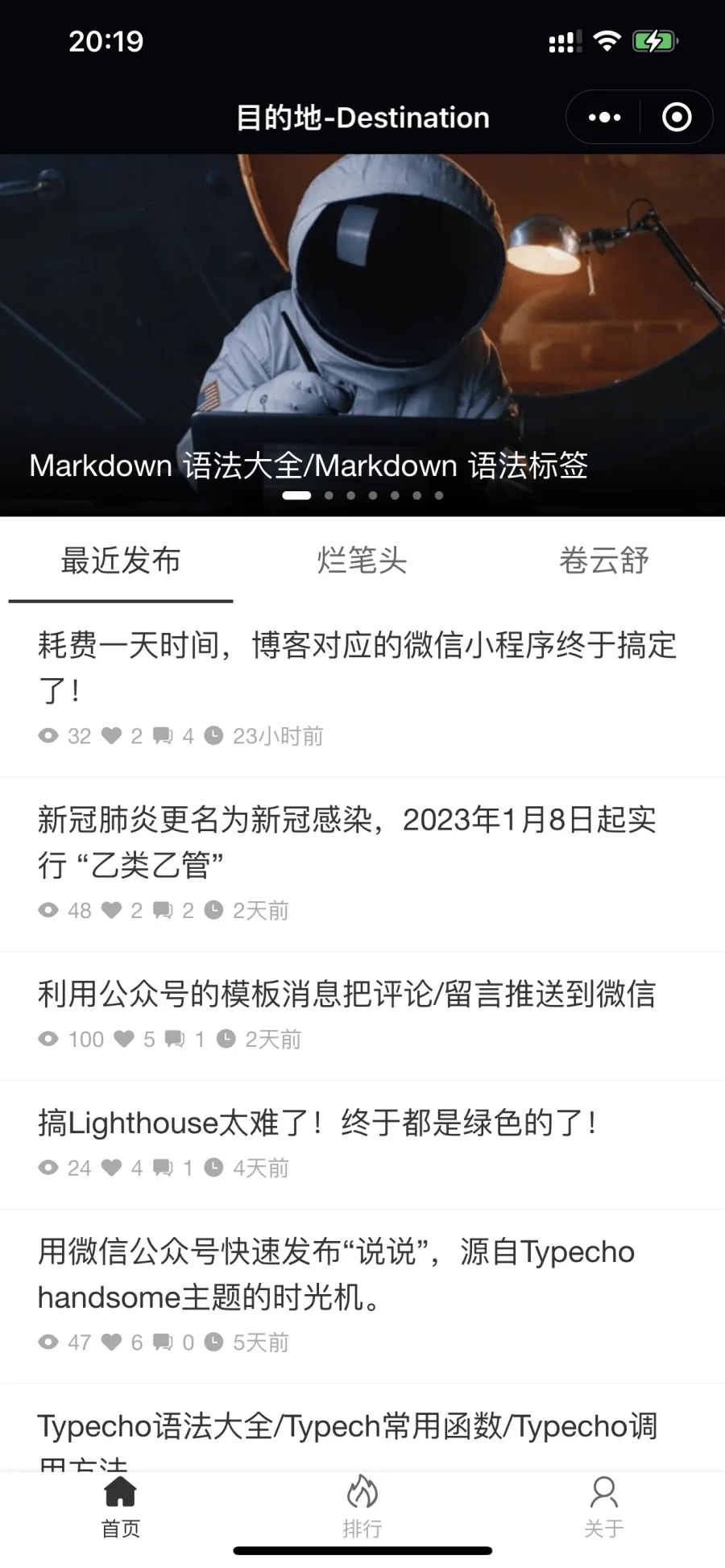Open the post 搞Lighthouse太难了

click(x=318, y=1123)
